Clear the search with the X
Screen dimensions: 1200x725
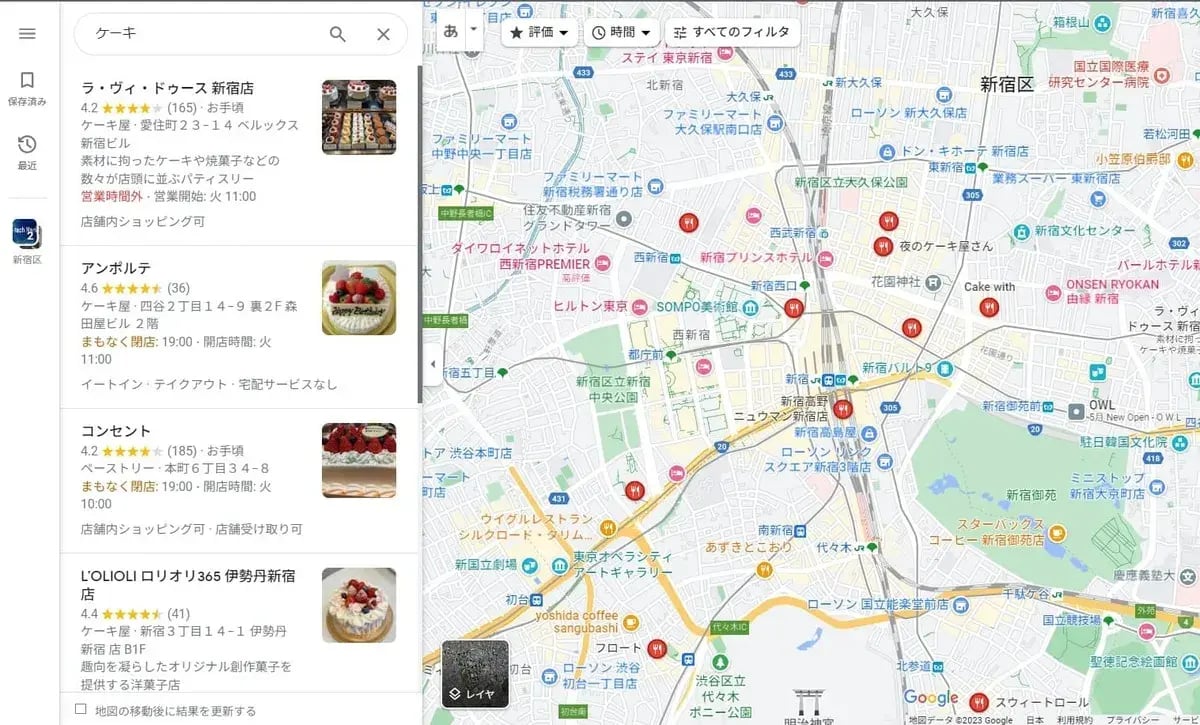[383, 34]
